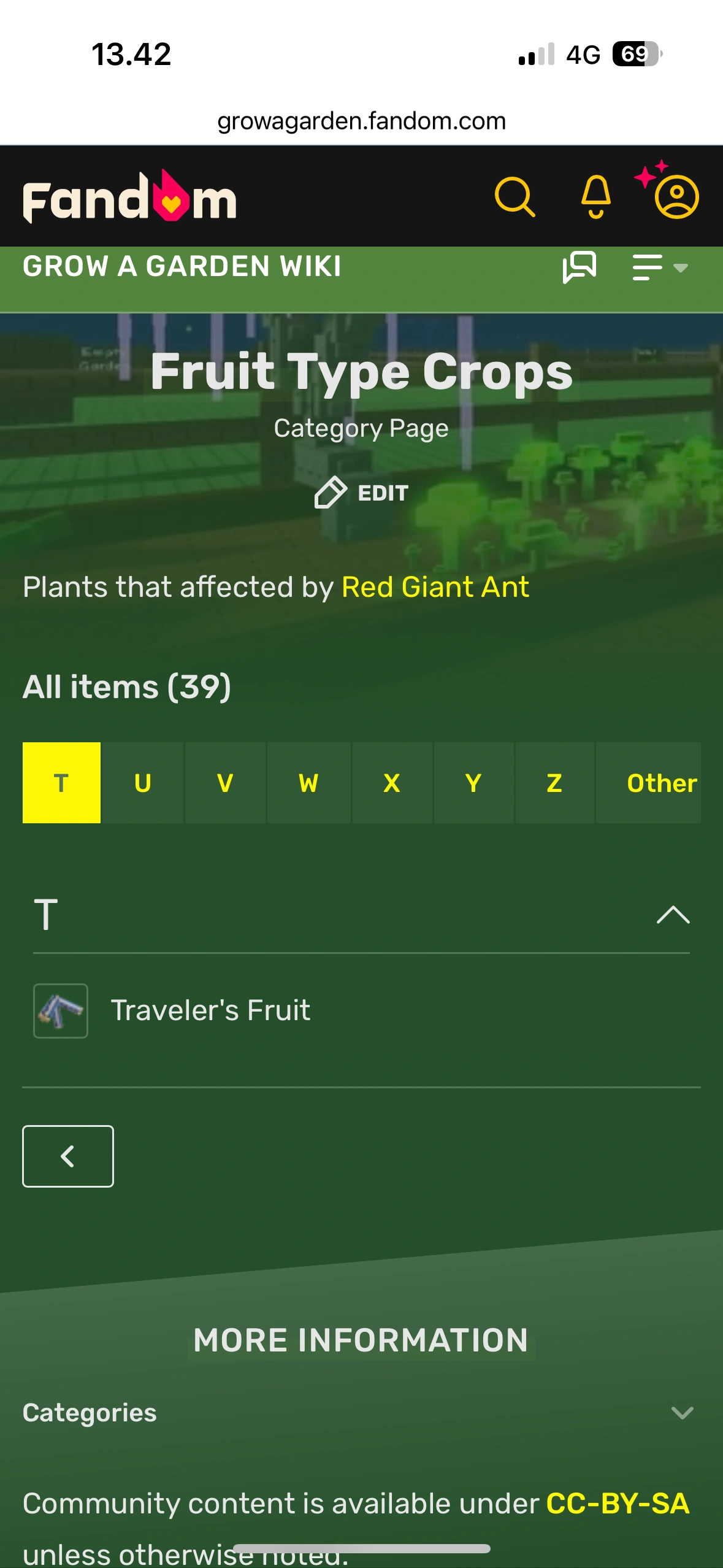This screenshot has height=1568, width=723.
Task: Go to the Fandom home logo
Action: (129, 197)
